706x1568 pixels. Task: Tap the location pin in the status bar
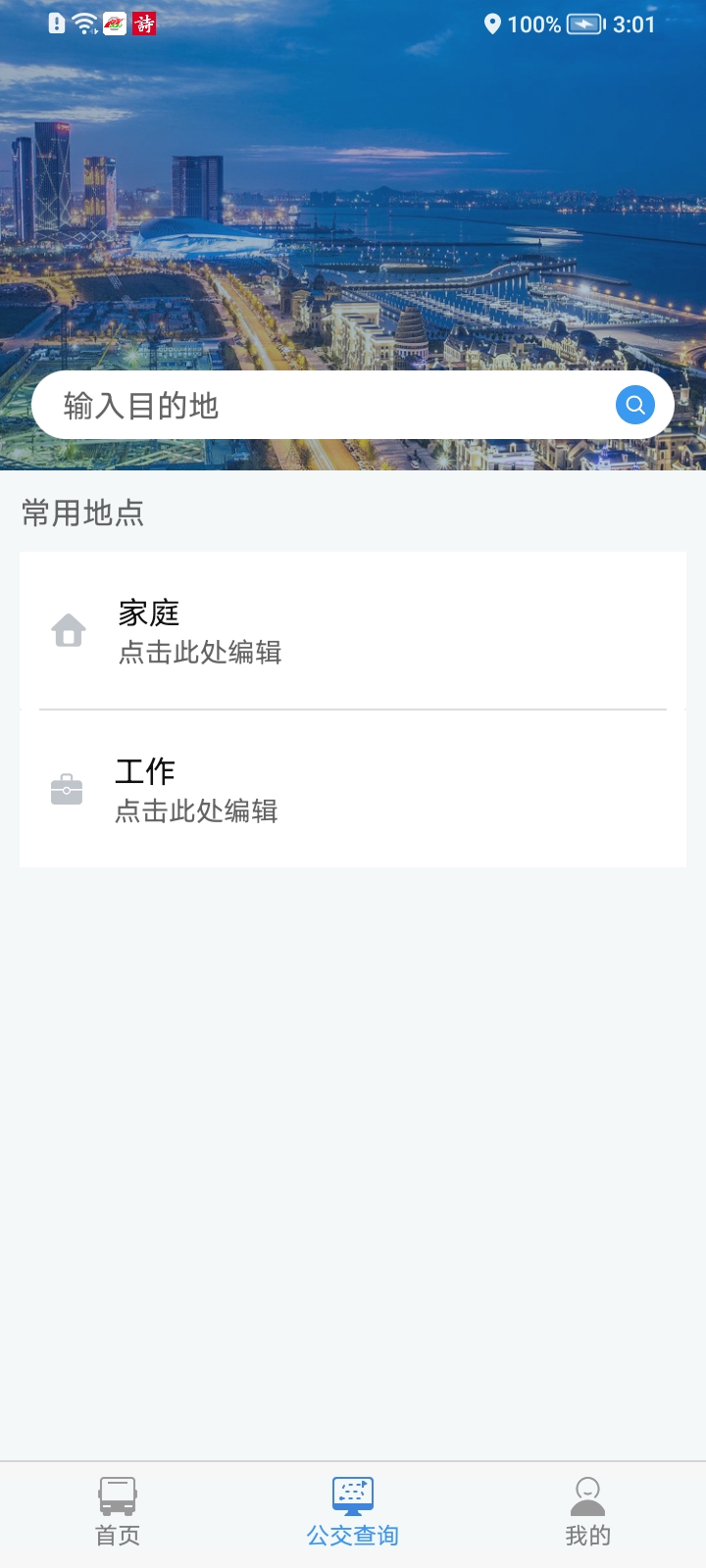(492, 24)
